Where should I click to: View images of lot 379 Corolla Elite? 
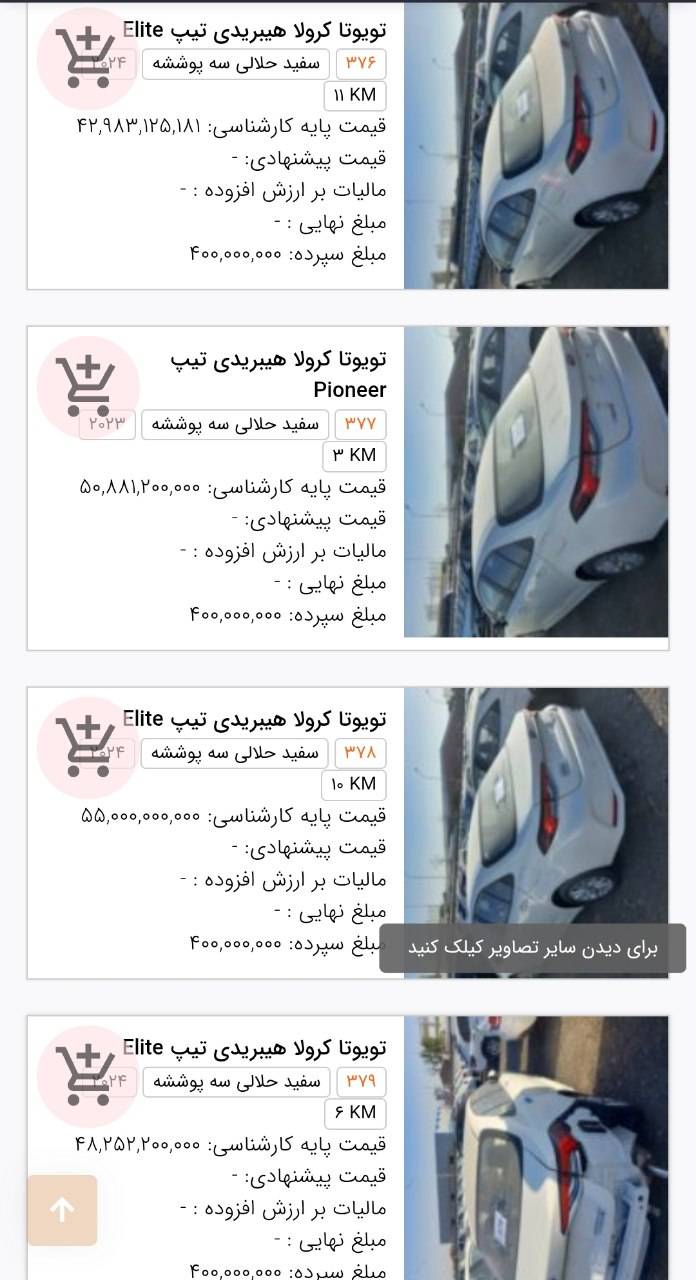536,1148
